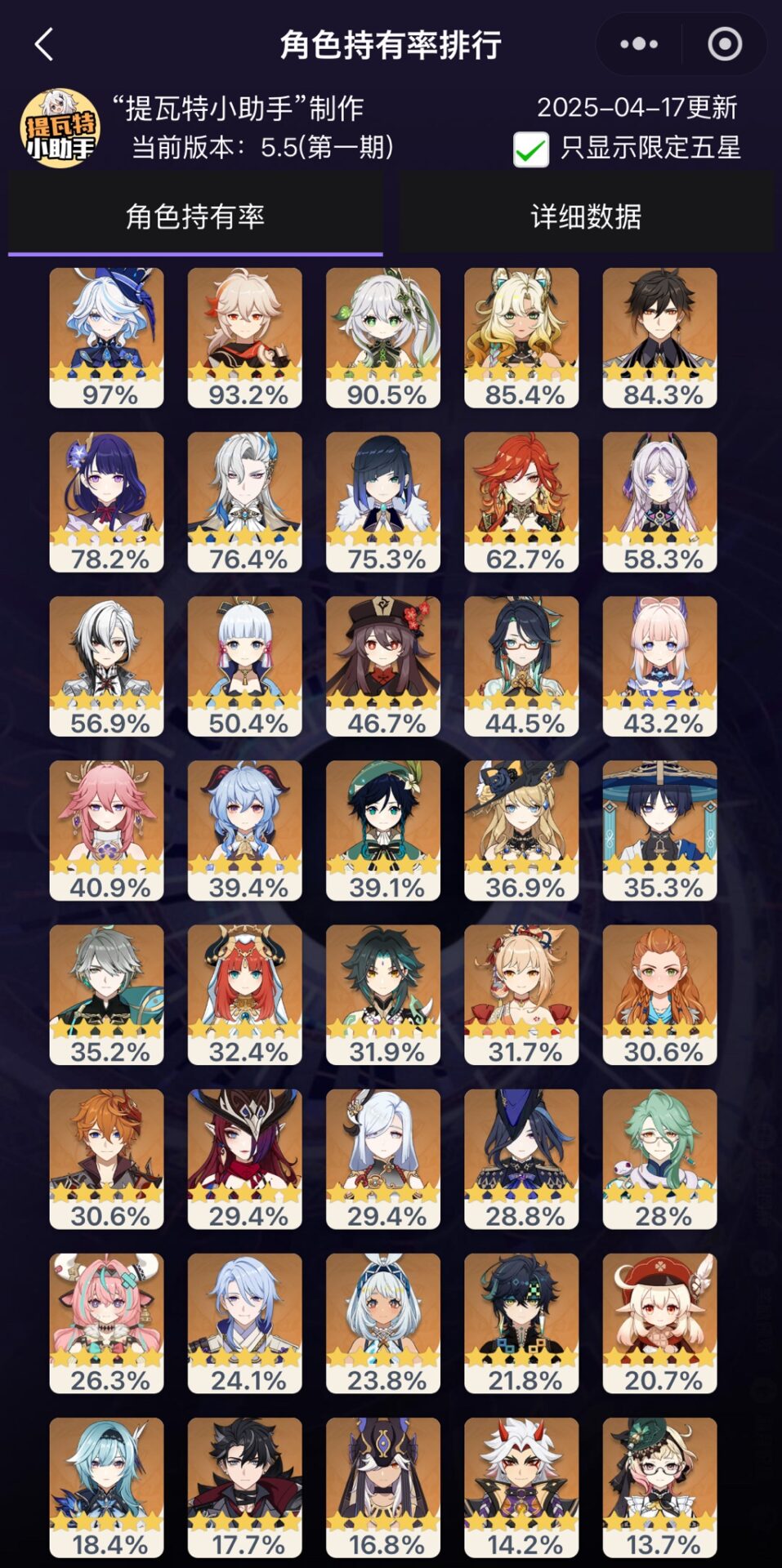Select the 角色持有率 tab
782x1568 pixels.
click(x=195, y=216)
